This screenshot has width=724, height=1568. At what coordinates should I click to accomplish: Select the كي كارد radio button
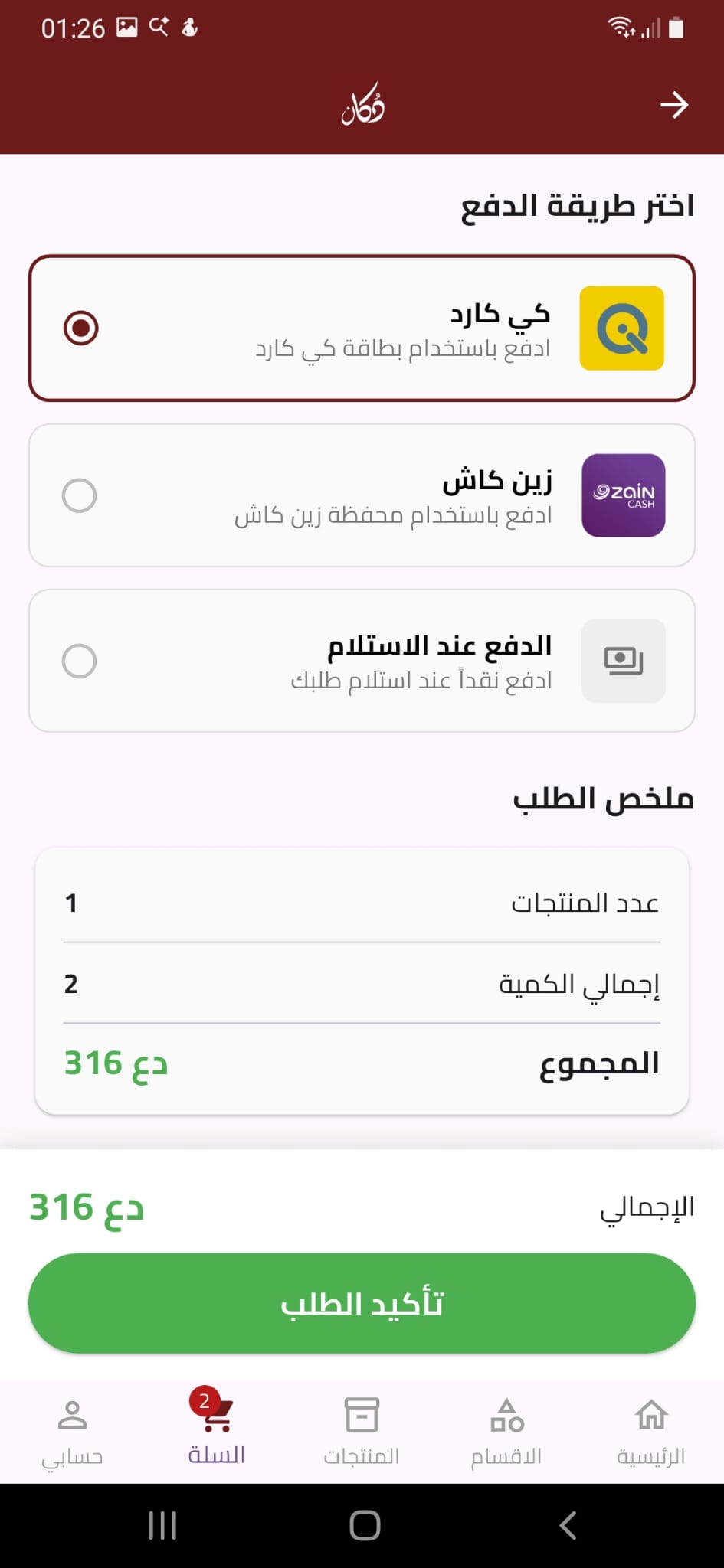tap(80, 329)
